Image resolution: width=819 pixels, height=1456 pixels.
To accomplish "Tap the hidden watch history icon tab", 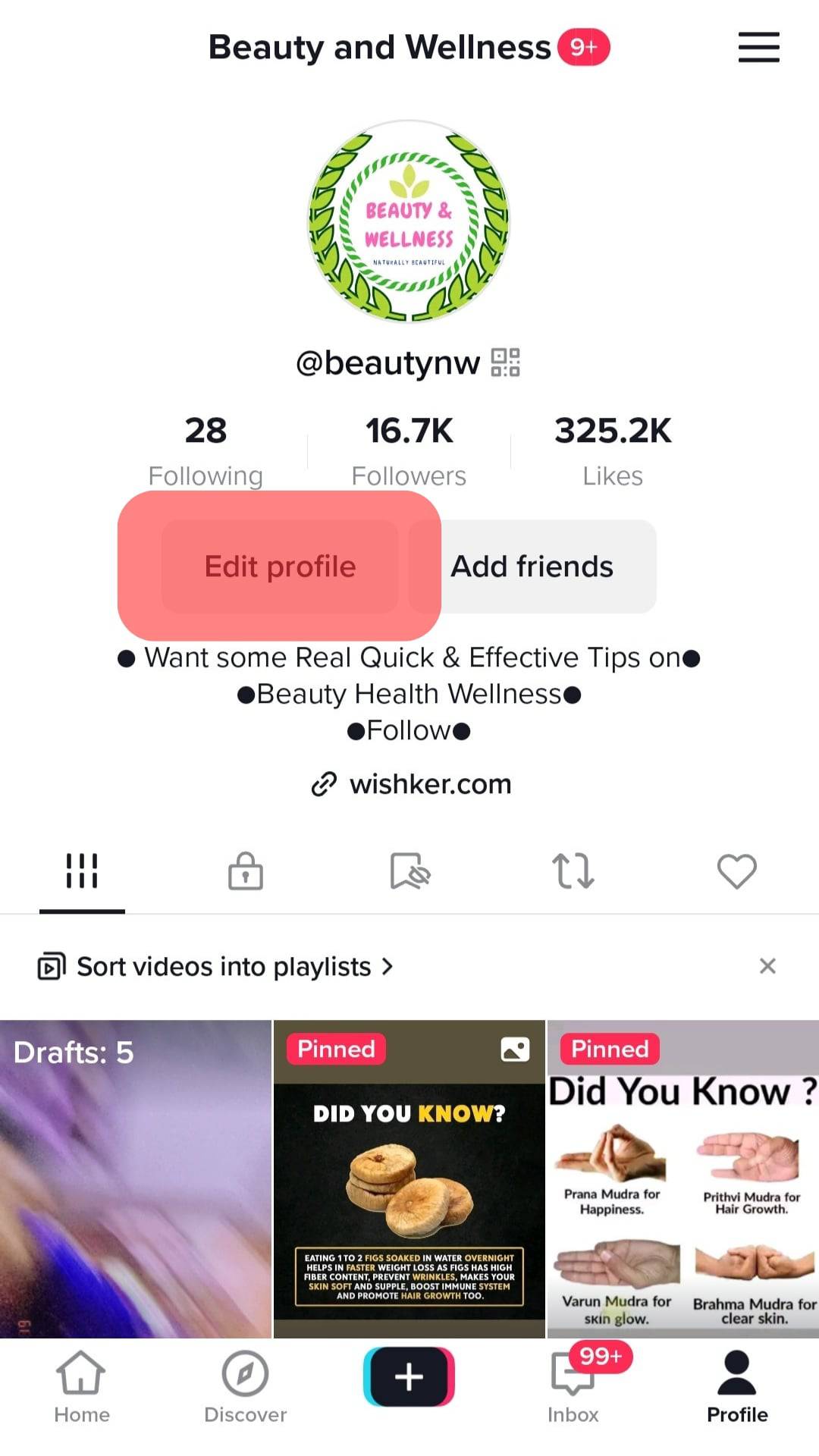I will (x=409, y=871).
